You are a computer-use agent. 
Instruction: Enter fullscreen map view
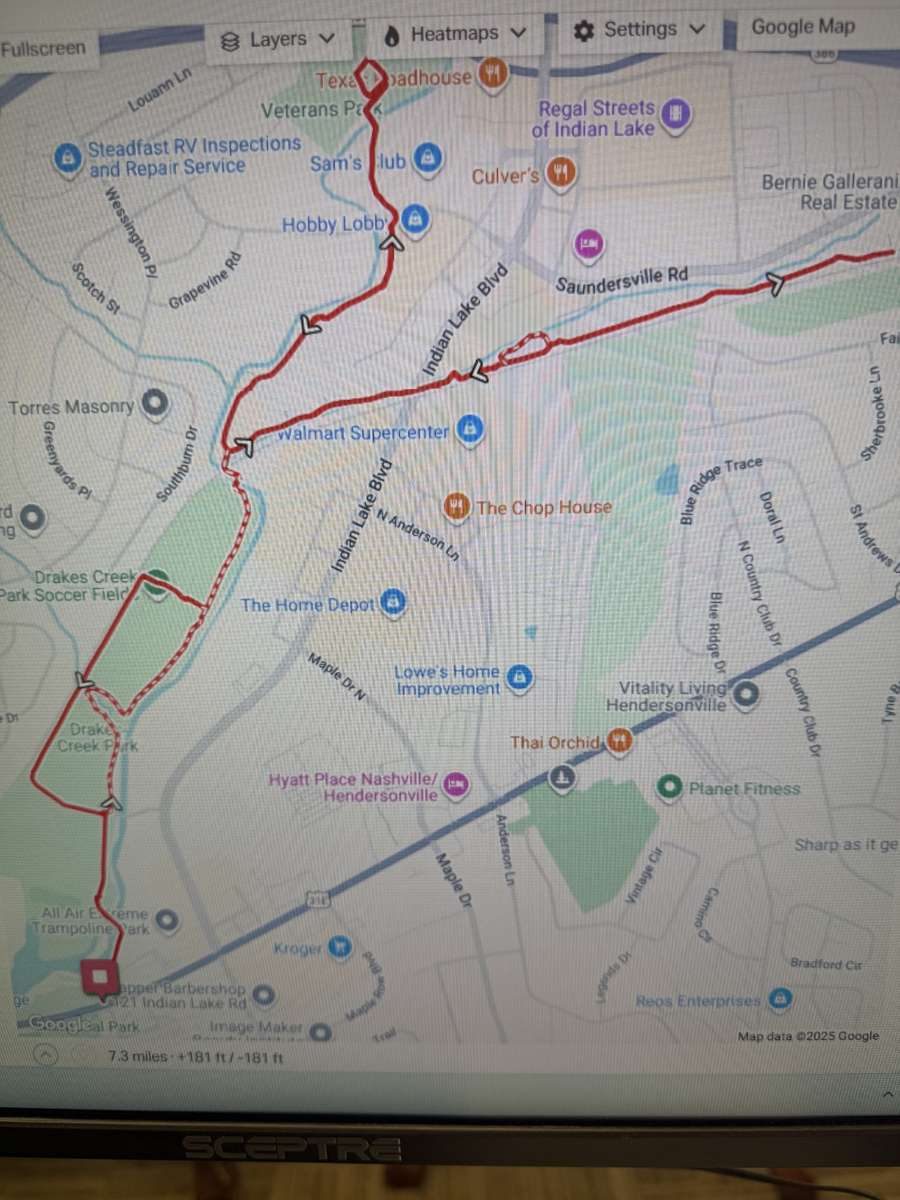point(42,47)
